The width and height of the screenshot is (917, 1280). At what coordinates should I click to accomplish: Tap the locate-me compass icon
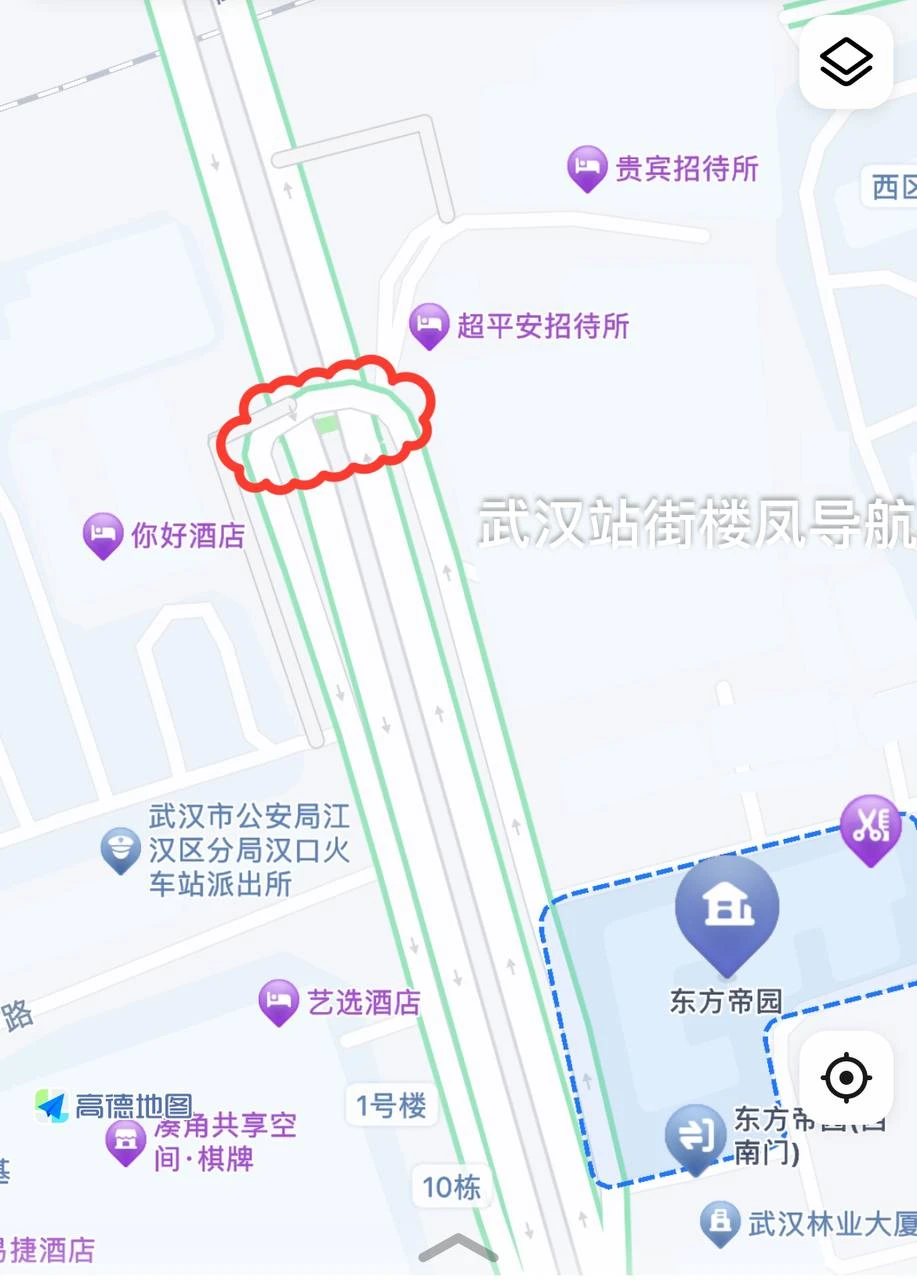tap(845, 1077)
